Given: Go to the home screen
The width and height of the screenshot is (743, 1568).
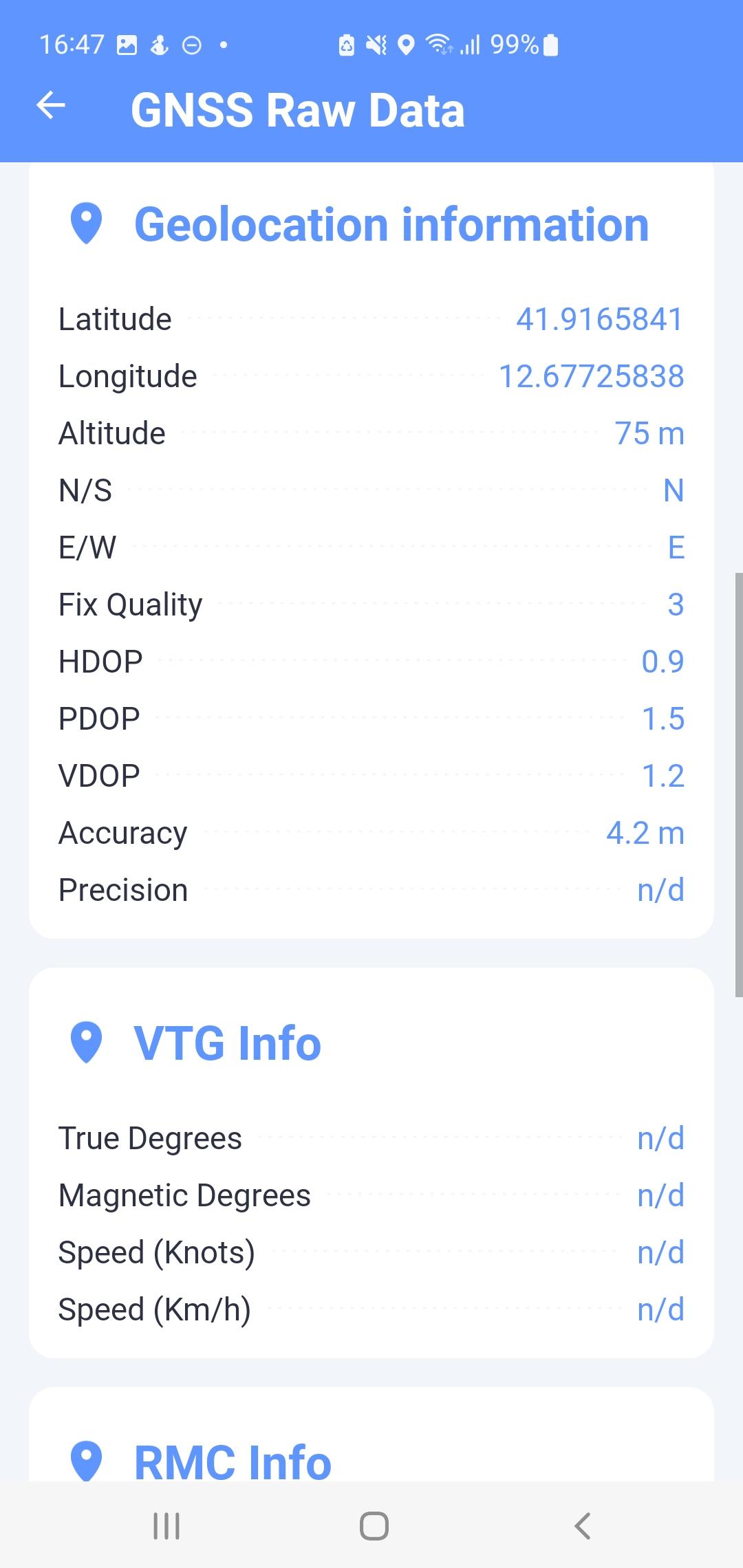Looking at the screenshot, I should [374, 1525].
